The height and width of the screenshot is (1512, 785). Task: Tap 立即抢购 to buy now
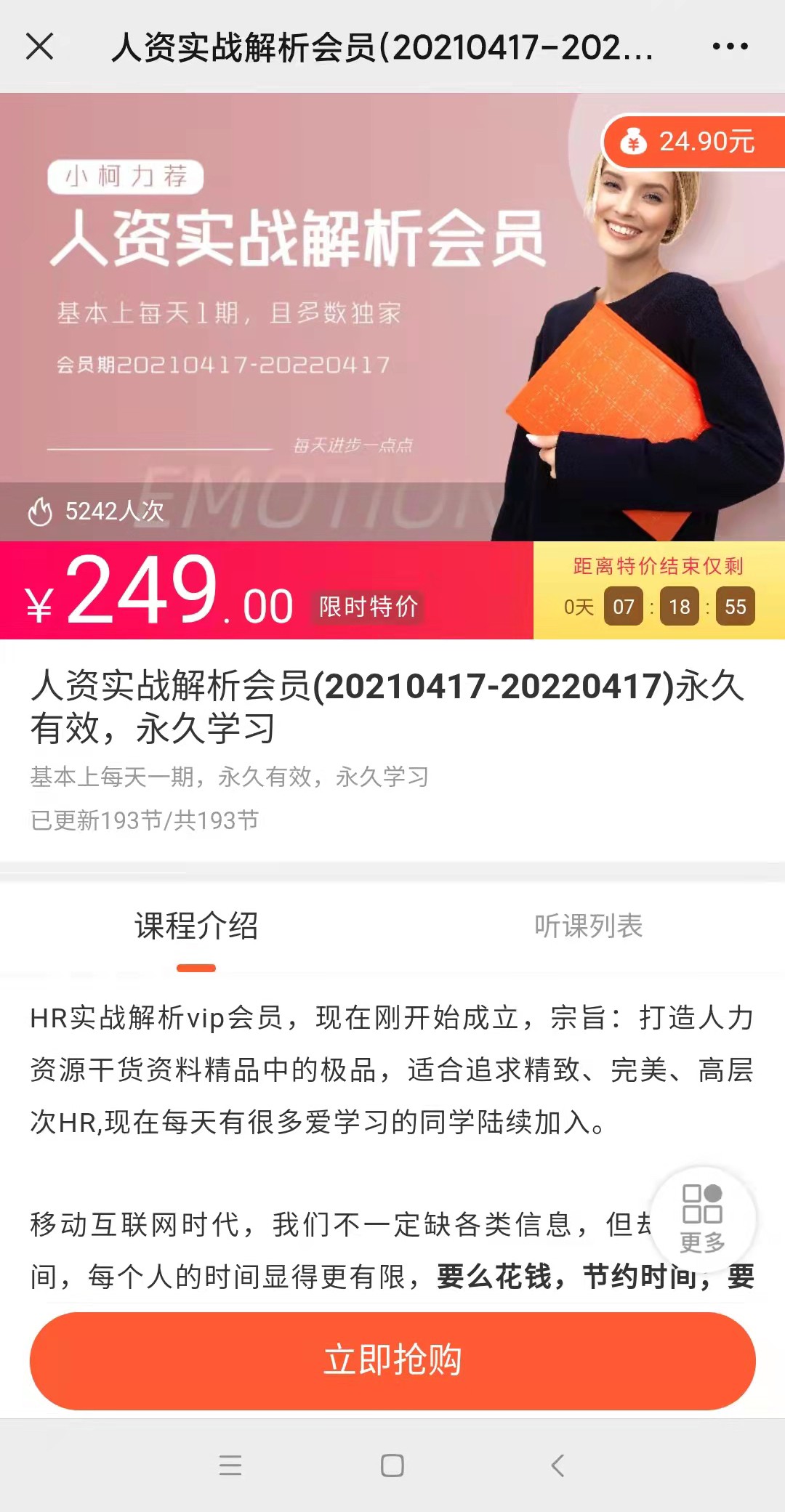(392, 1360)
